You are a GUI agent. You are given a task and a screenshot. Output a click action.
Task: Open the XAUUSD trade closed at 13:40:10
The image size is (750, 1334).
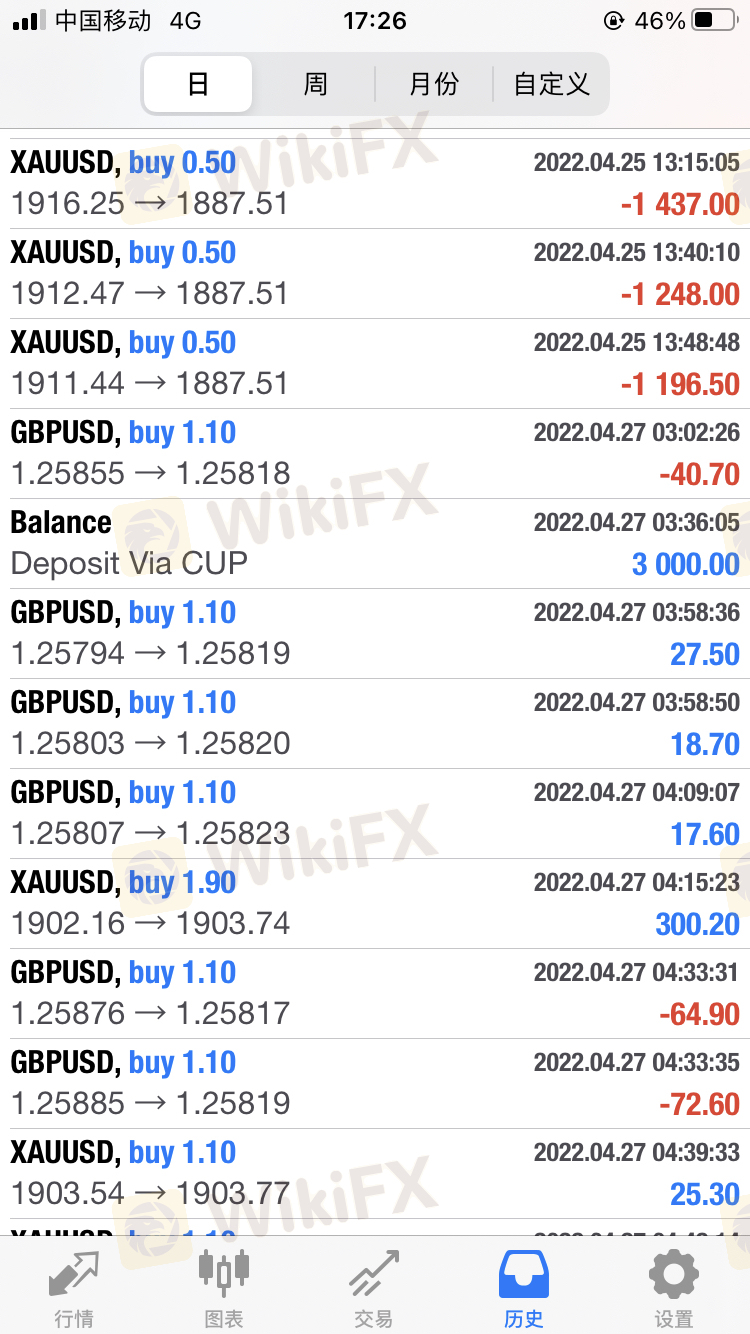375,274
